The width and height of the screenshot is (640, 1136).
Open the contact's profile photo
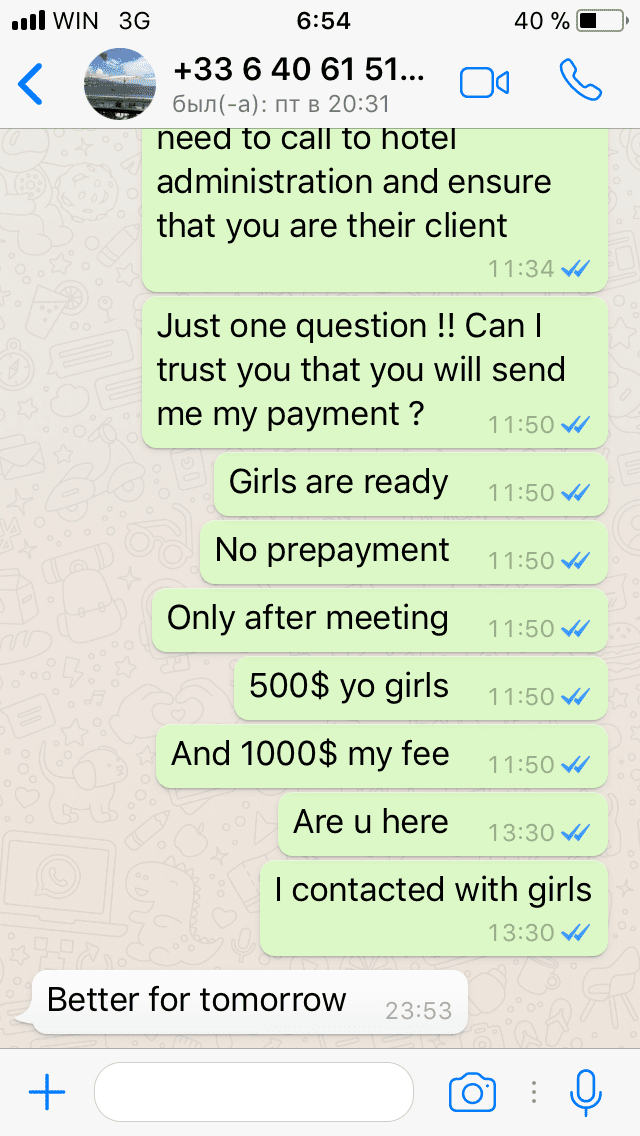121,84
